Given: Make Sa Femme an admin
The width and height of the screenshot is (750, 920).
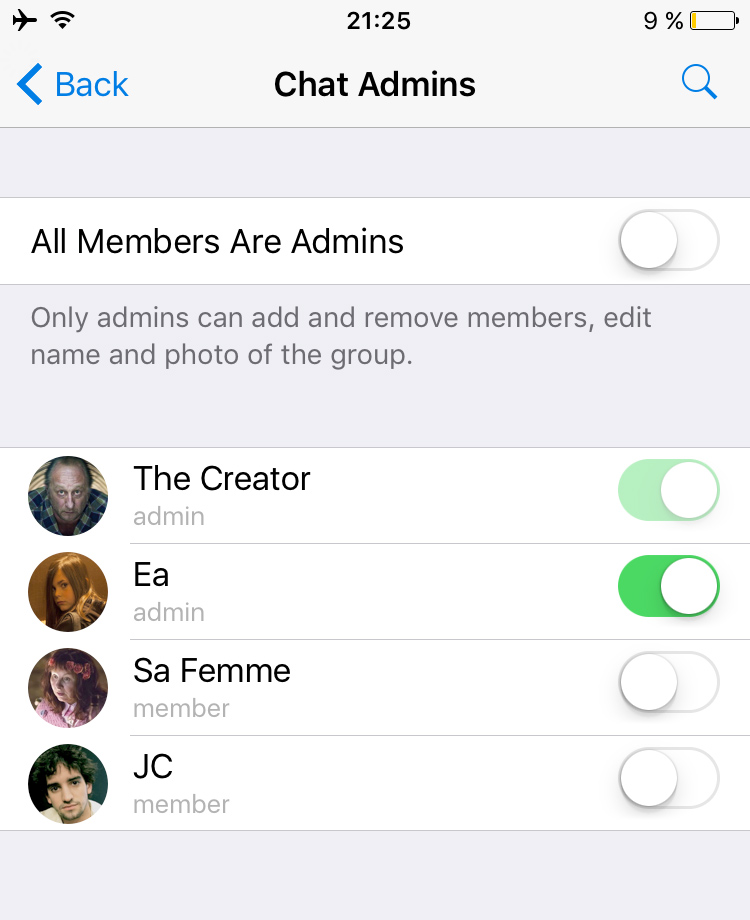Looking at the screenshot, I should (668, 682).
